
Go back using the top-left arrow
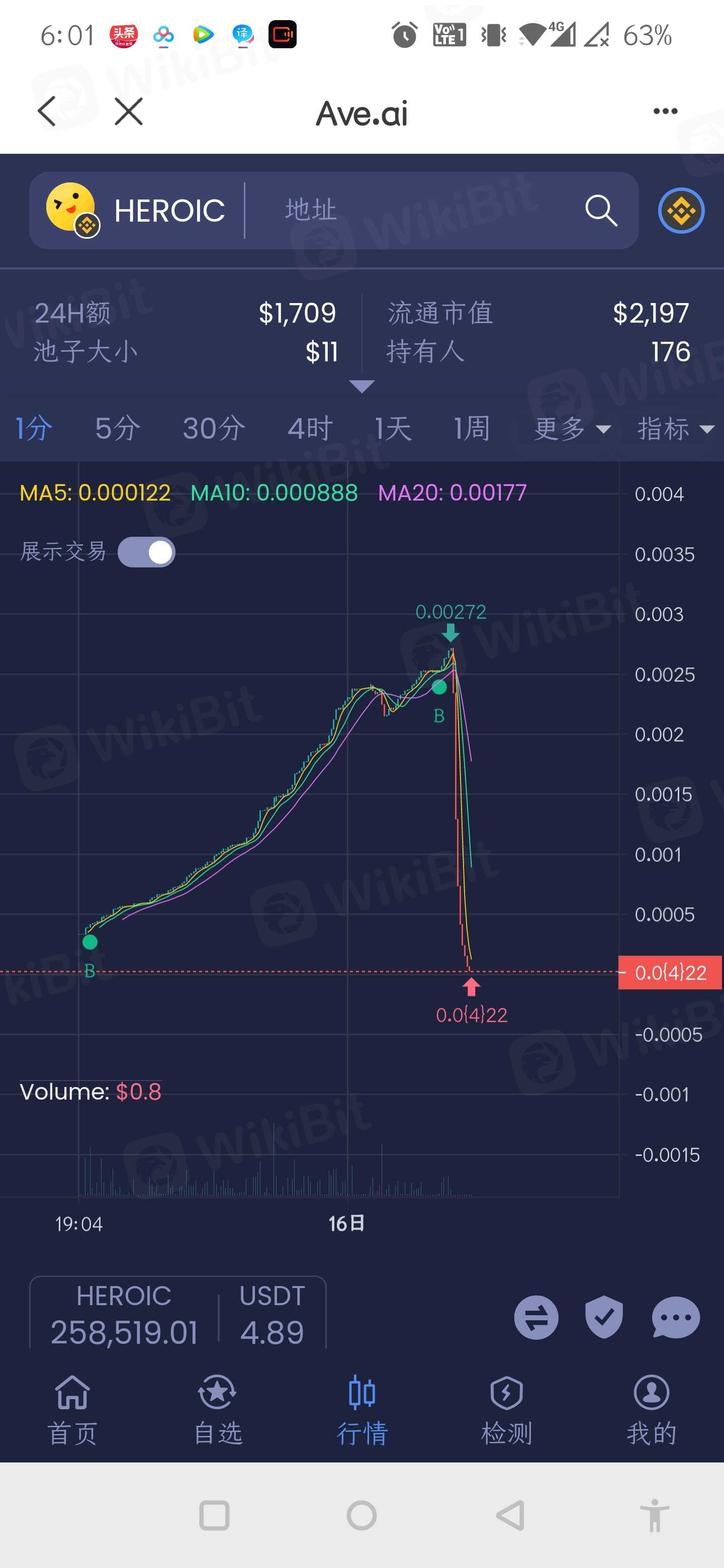click(x=47, y=112)
